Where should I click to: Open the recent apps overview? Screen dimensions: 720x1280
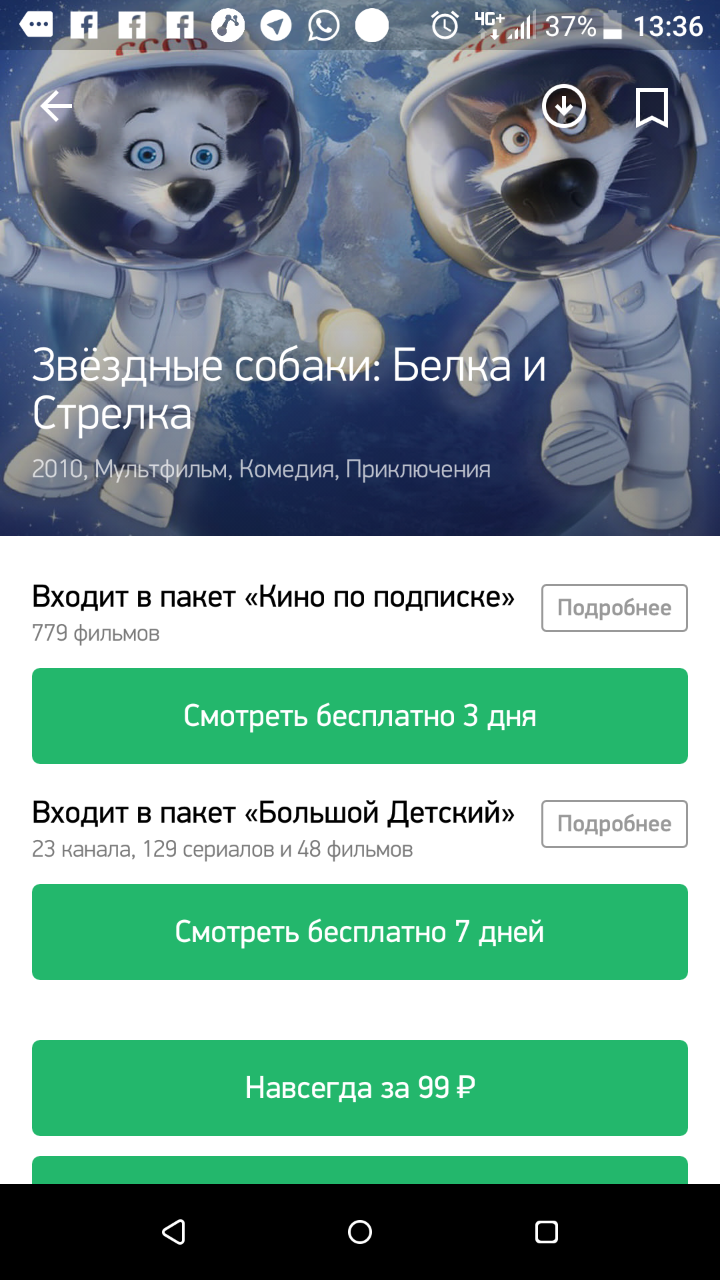click(x=546, y=1232)
